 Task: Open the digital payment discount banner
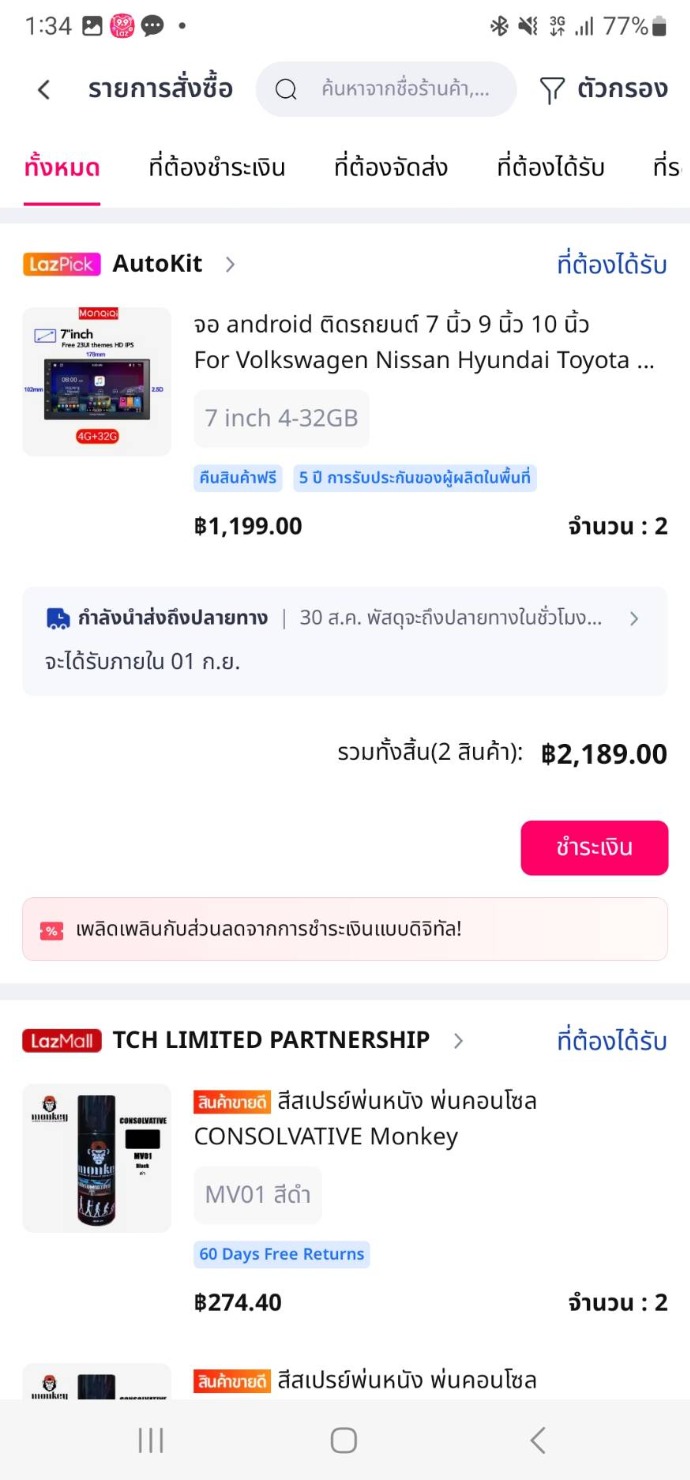point(344,929)
